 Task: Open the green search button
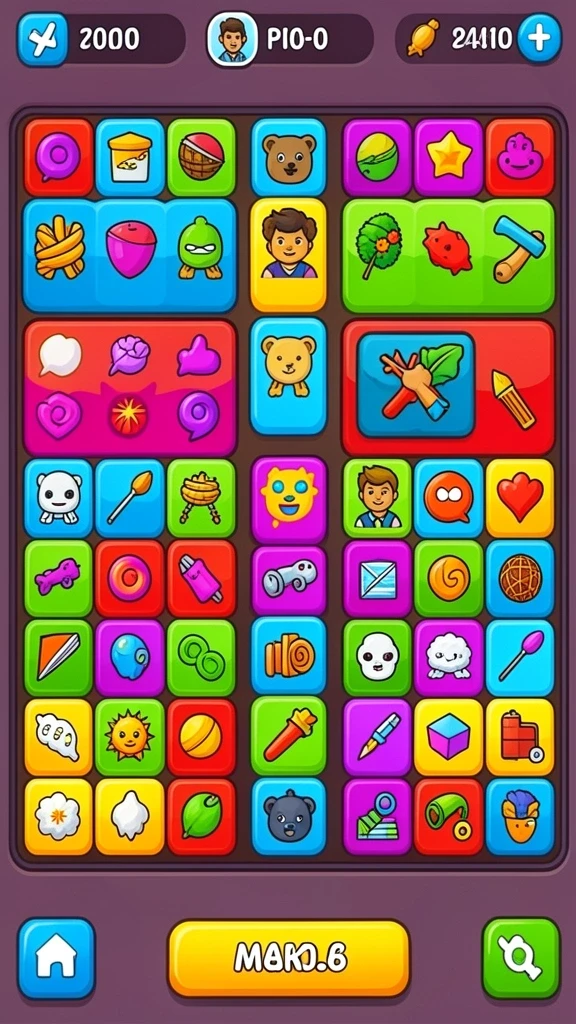(521, 958)
